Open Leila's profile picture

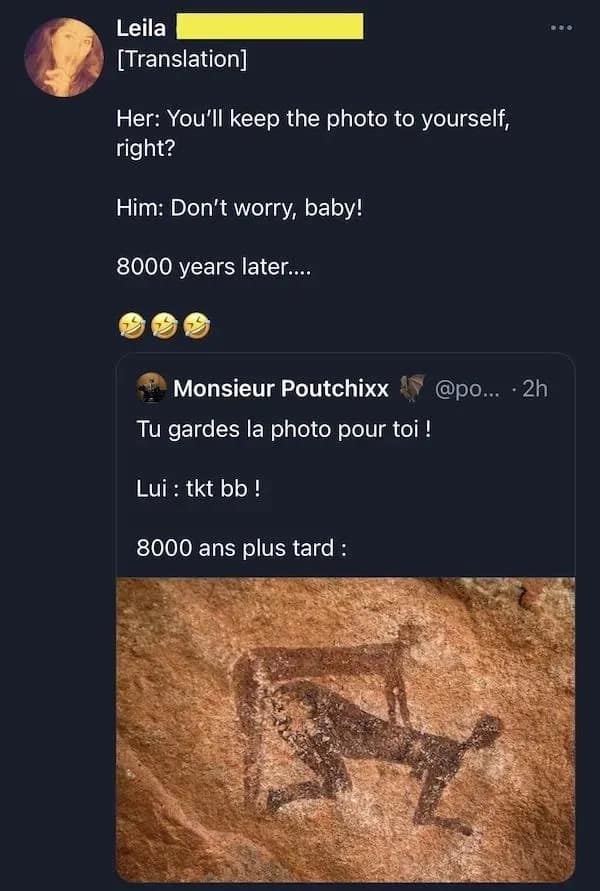point(63,57)
